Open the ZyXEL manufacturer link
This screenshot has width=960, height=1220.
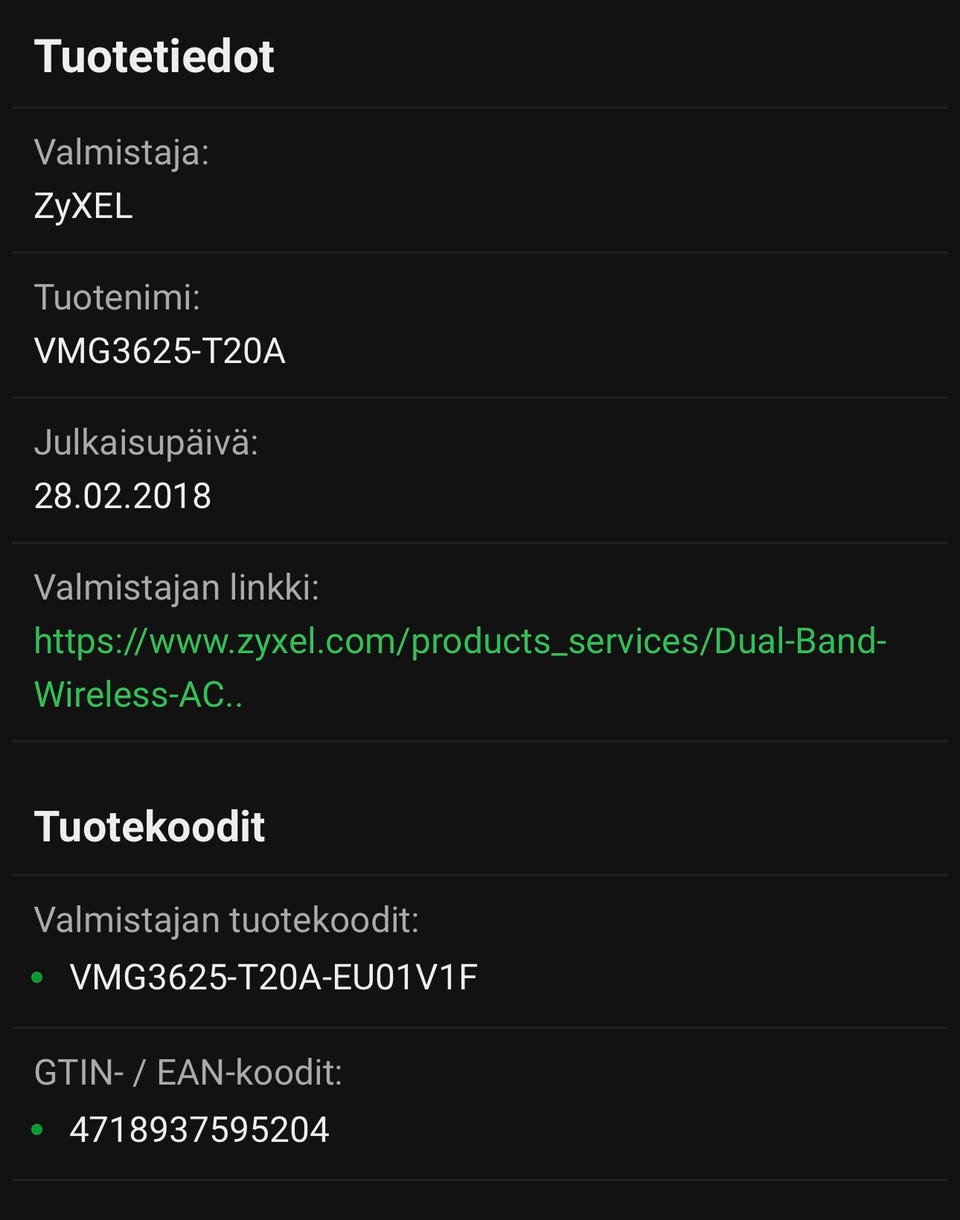pos(460,642)
